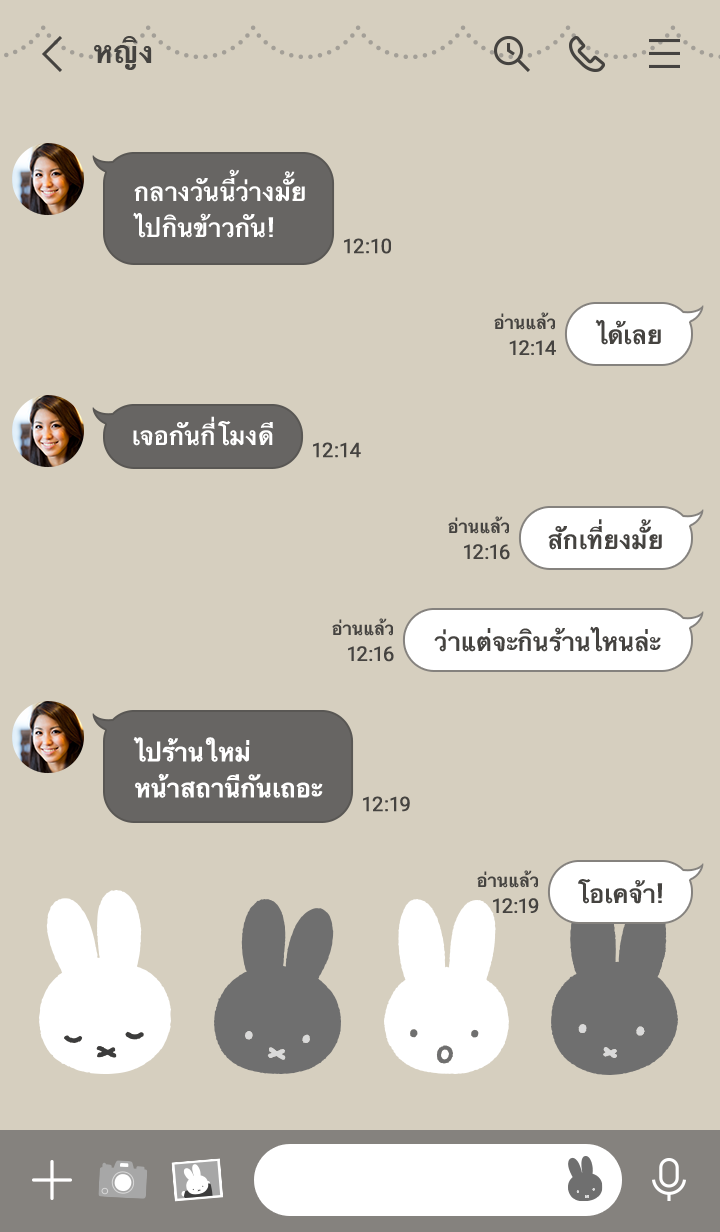
Task: View หญิง's profile photo on the 12:10 message
Action: (48, 179)
